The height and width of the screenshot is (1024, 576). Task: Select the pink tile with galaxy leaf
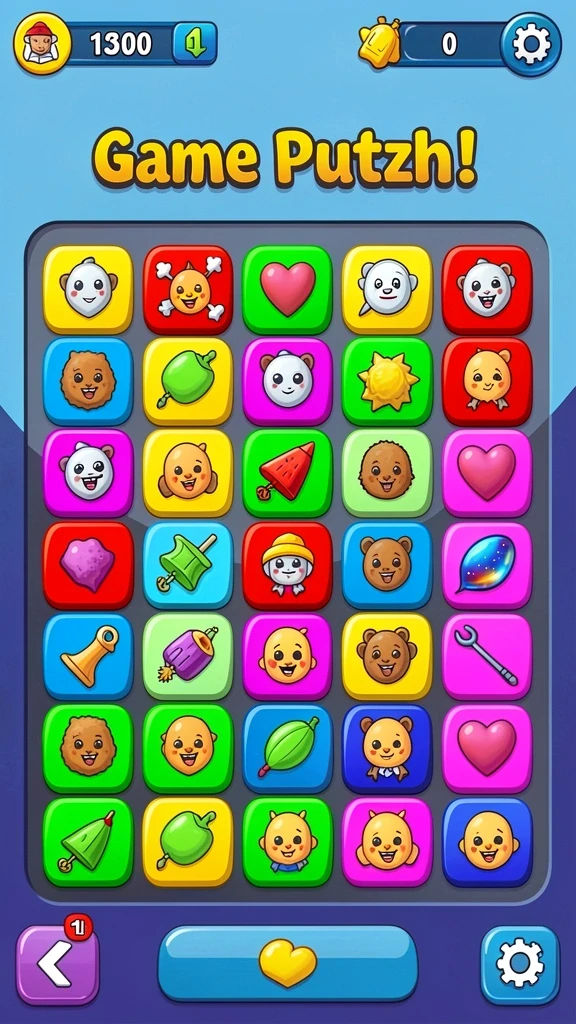click(x=487, y=565)
